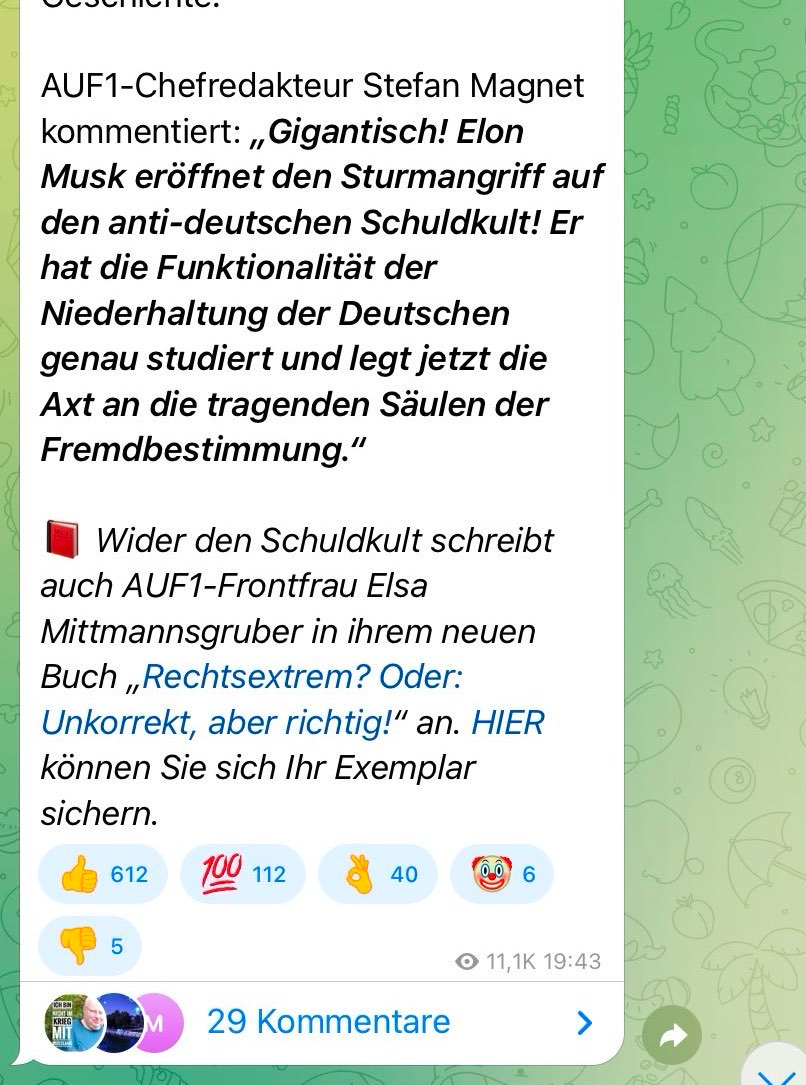Add the clown face reaction
Image resolution: width=806 pixels, height=1085 pixels.
(501, 874)
